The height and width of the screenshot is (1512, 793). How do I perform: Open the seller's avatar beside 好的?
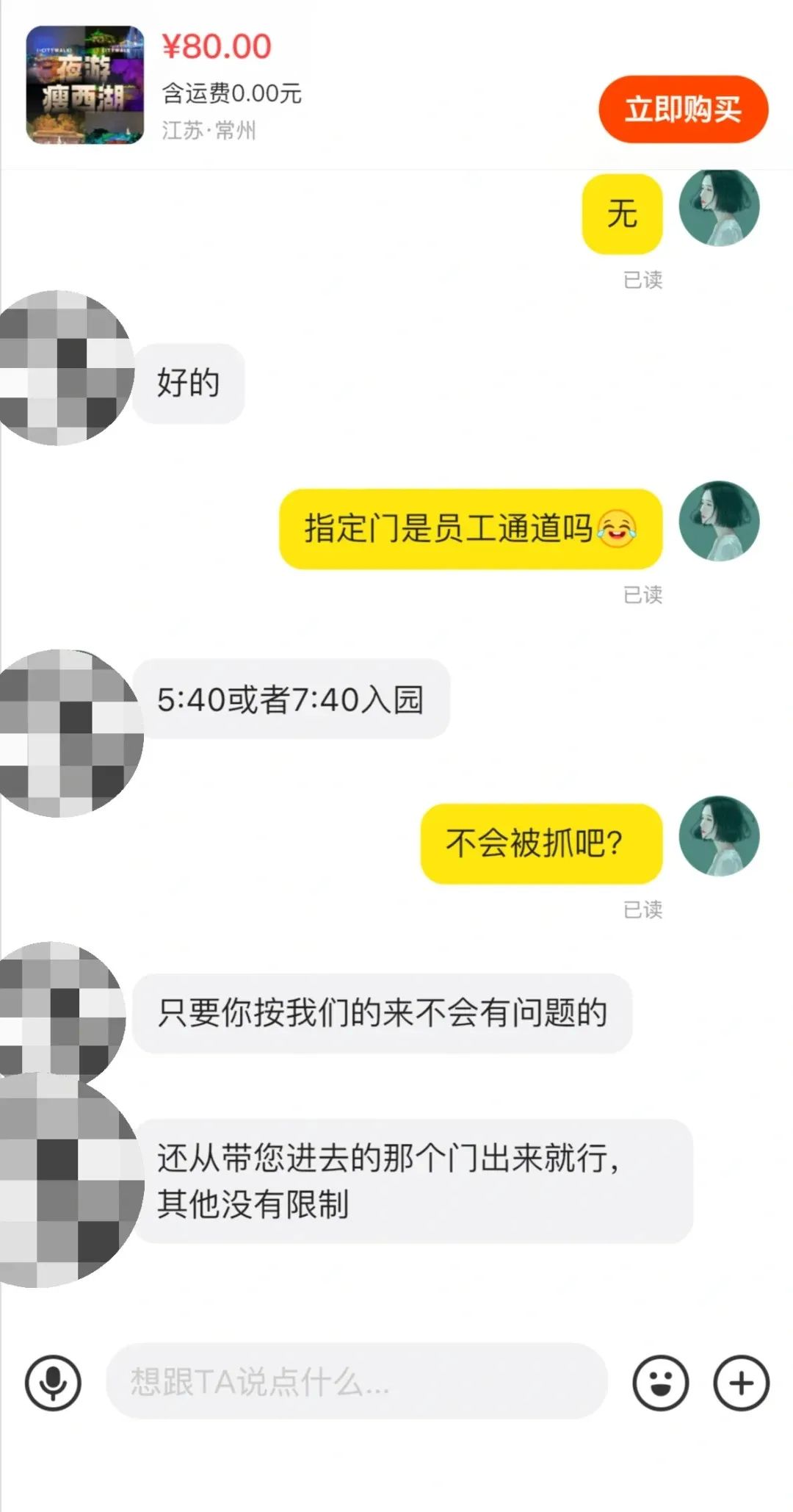(x=66, y=367)
